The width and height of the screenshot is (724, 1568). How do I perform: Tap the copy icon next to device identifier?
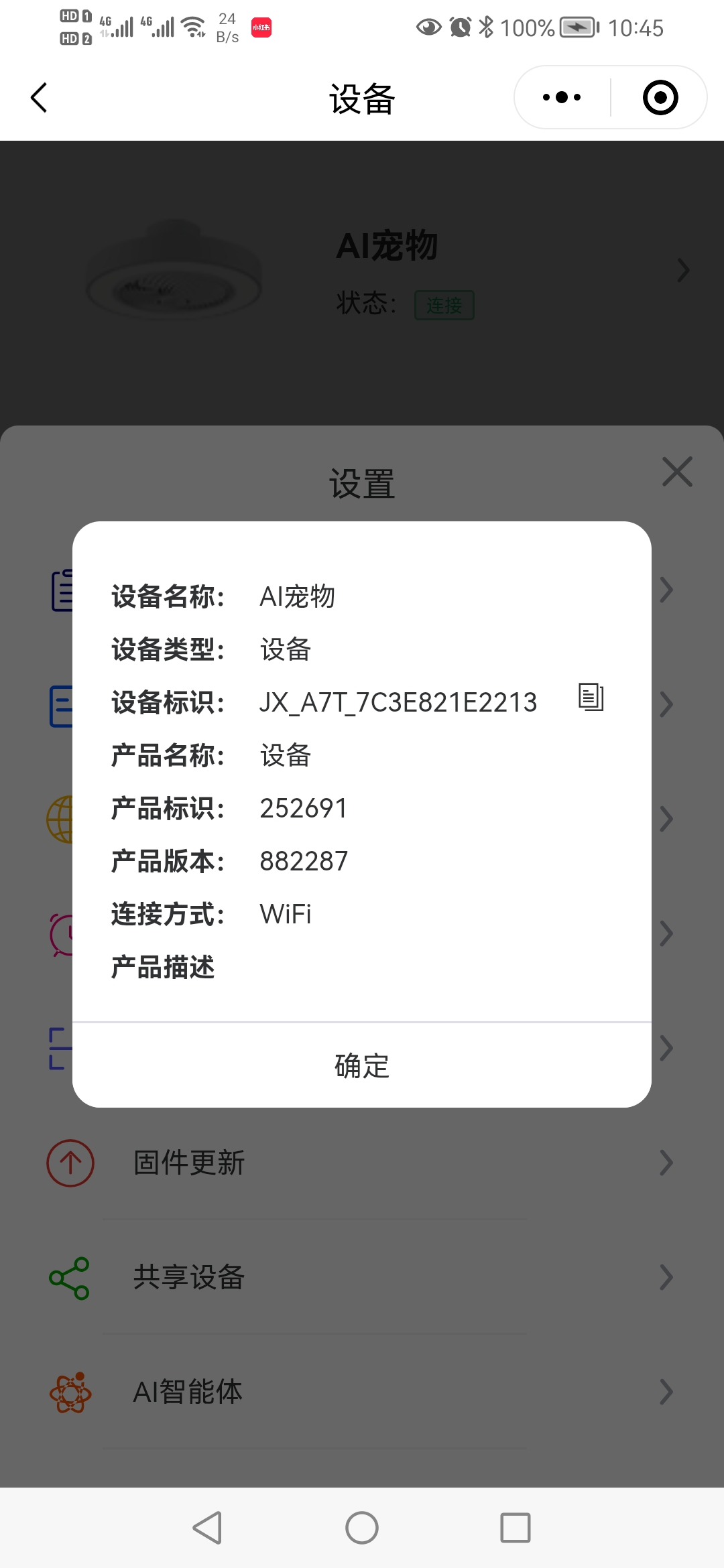tap(589, 698)
